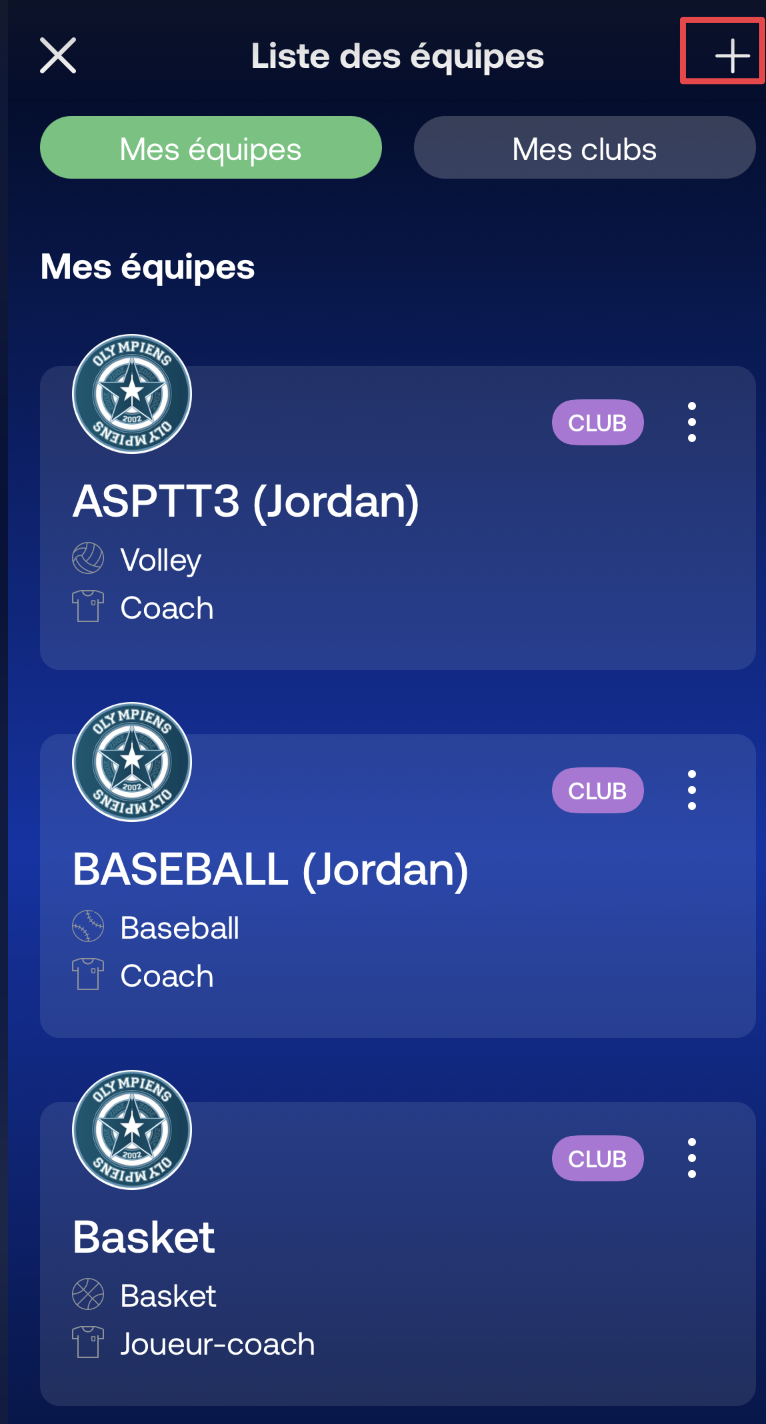The image size is (766, 1424).
Task: Open the BASEBALL (Jordan) team card
Action: click(398, 886)
